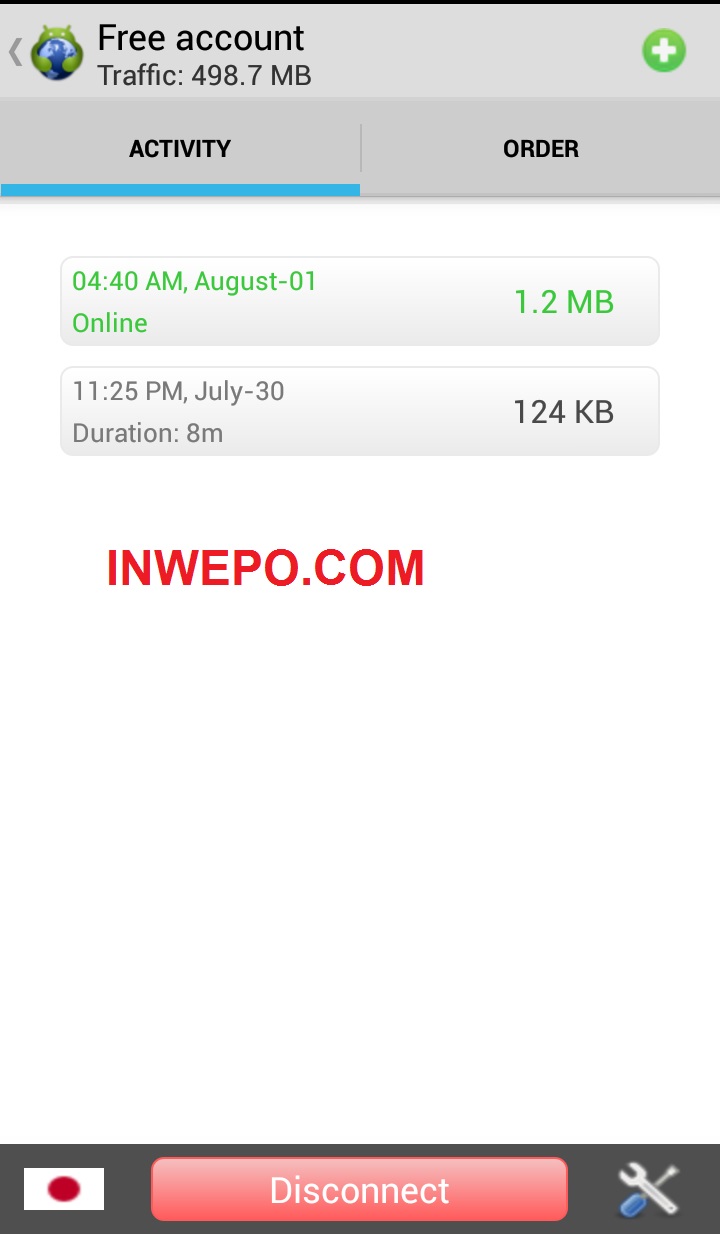
Task: Tap the green plus icon
Action: [663, 51]
